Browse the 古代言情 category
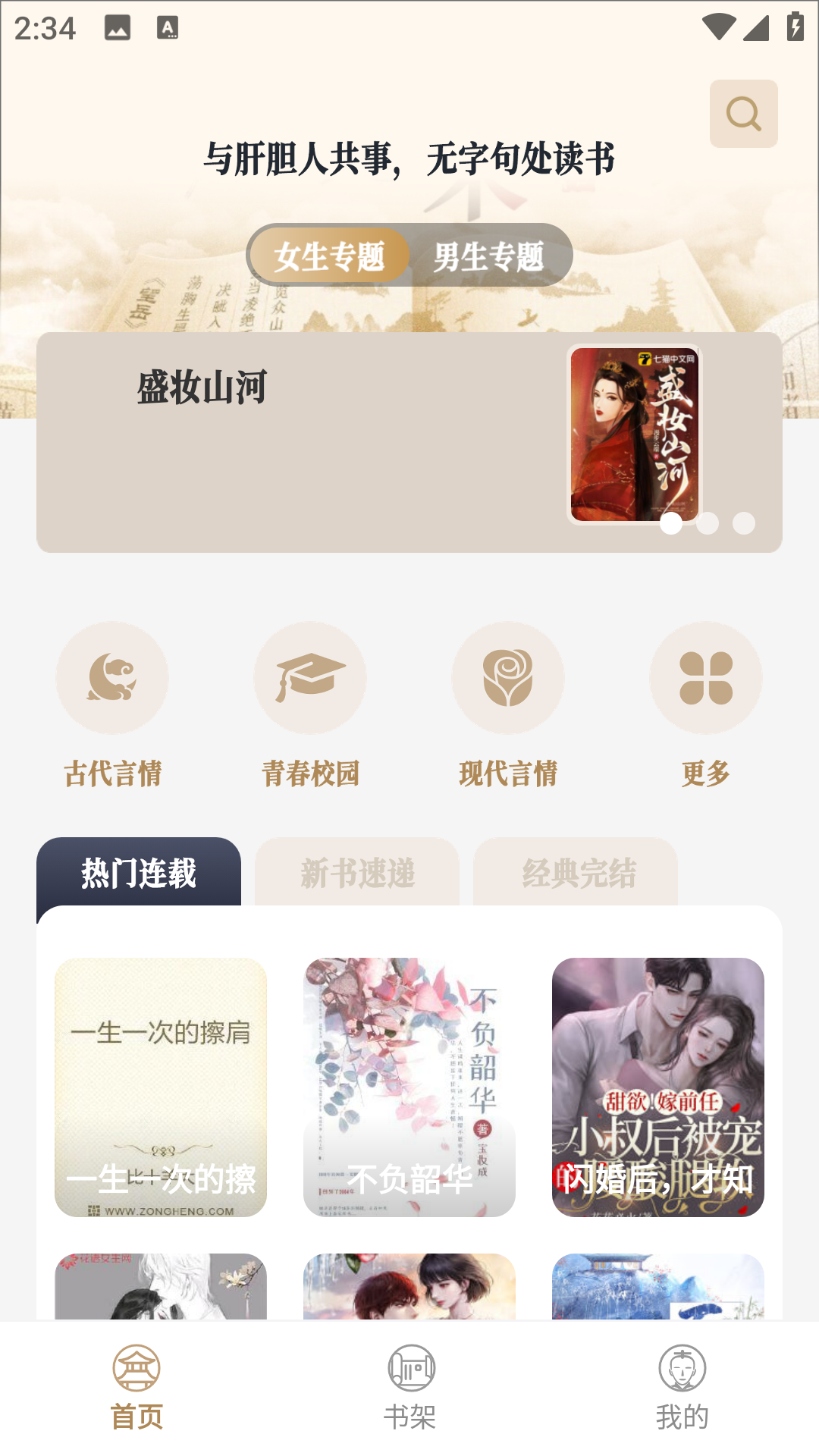Screen dimensions: 819x1456 [x=112, y=705]
